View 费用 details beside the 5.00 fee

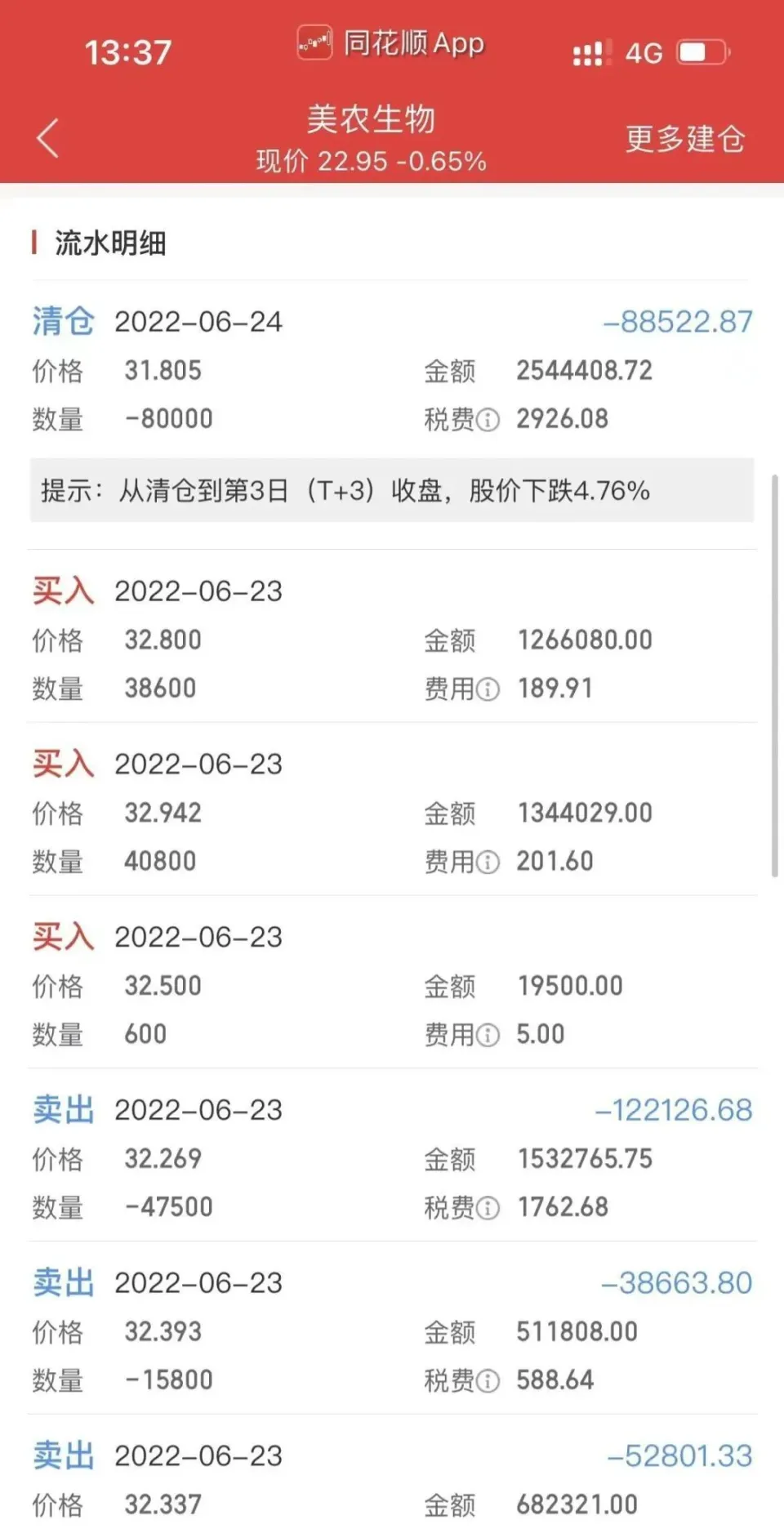(488, 1036)
